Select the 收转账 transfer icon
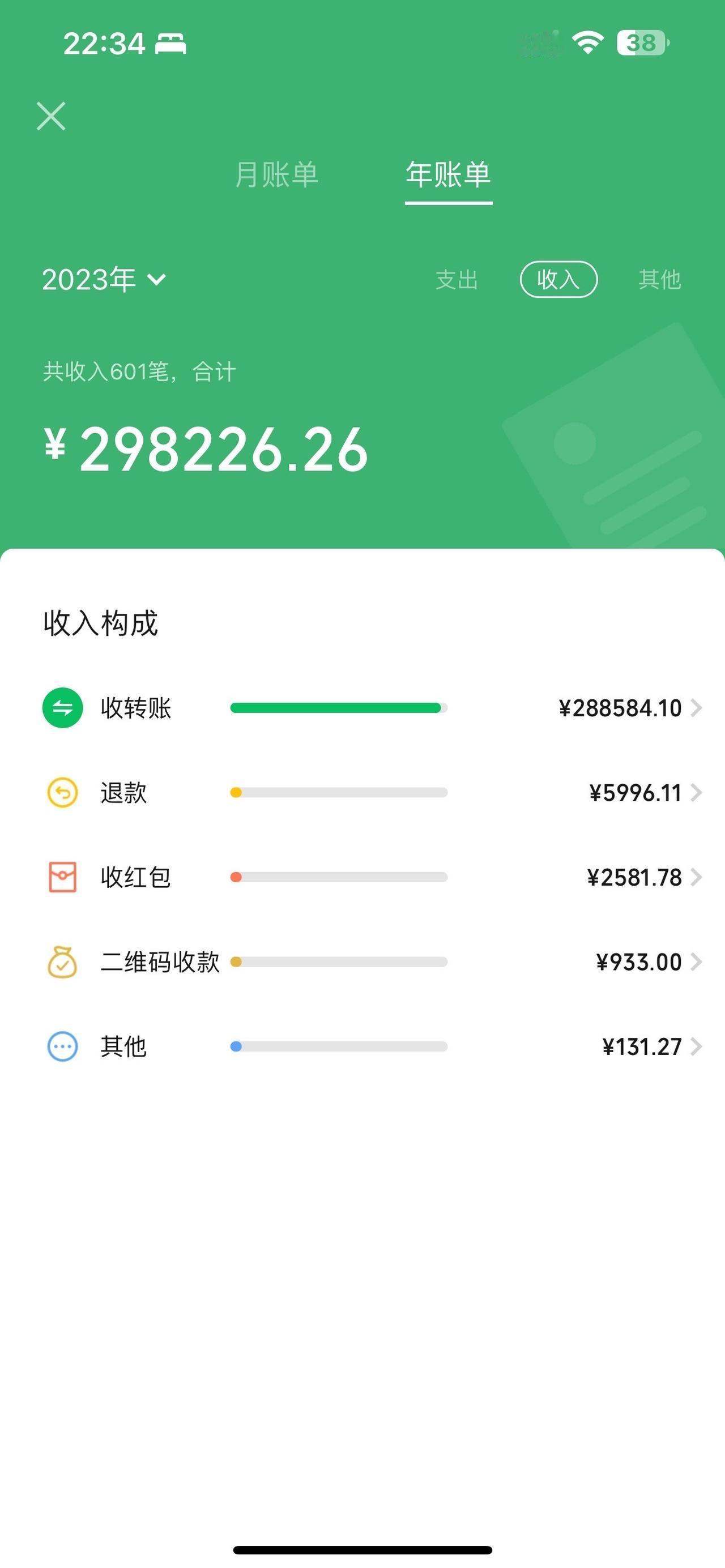The image size is (725, 1568). (62, 708)
